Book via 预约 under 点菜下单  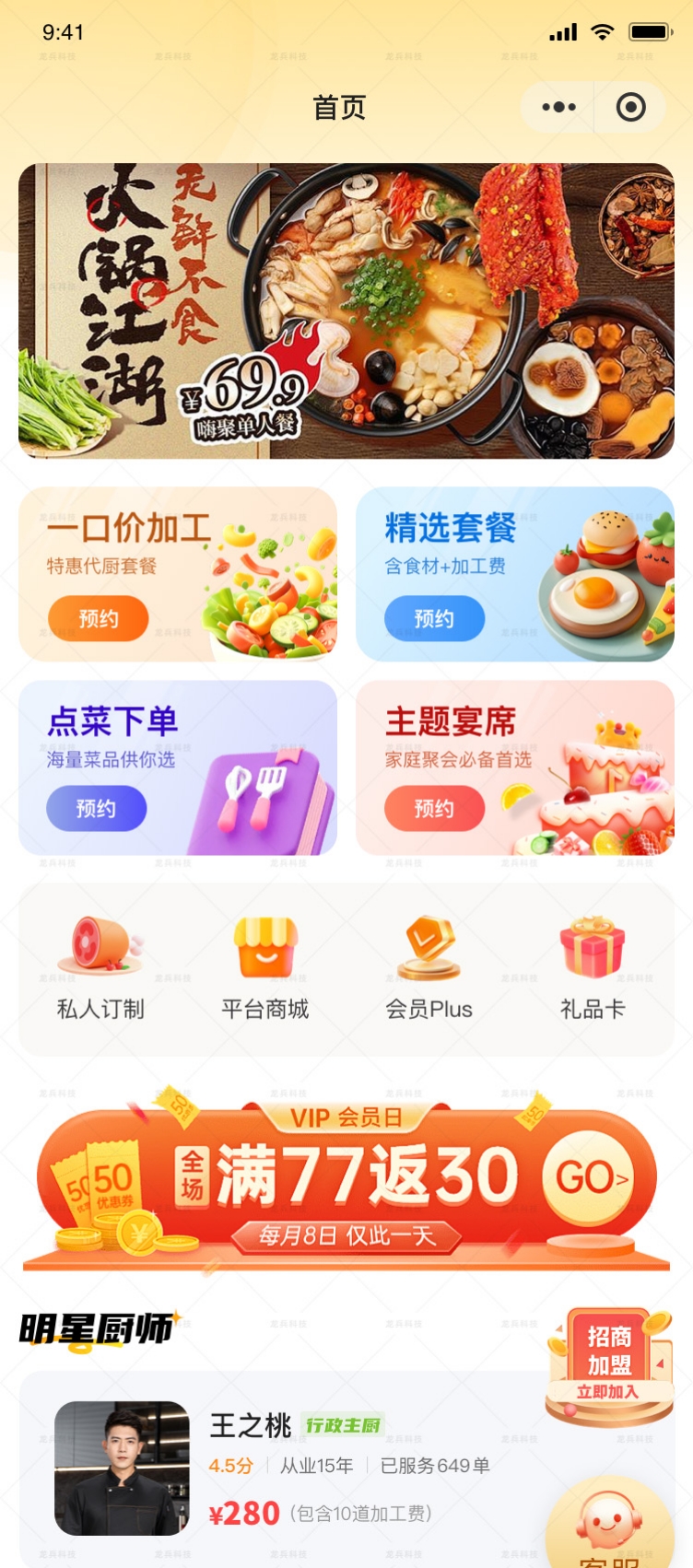96,809
